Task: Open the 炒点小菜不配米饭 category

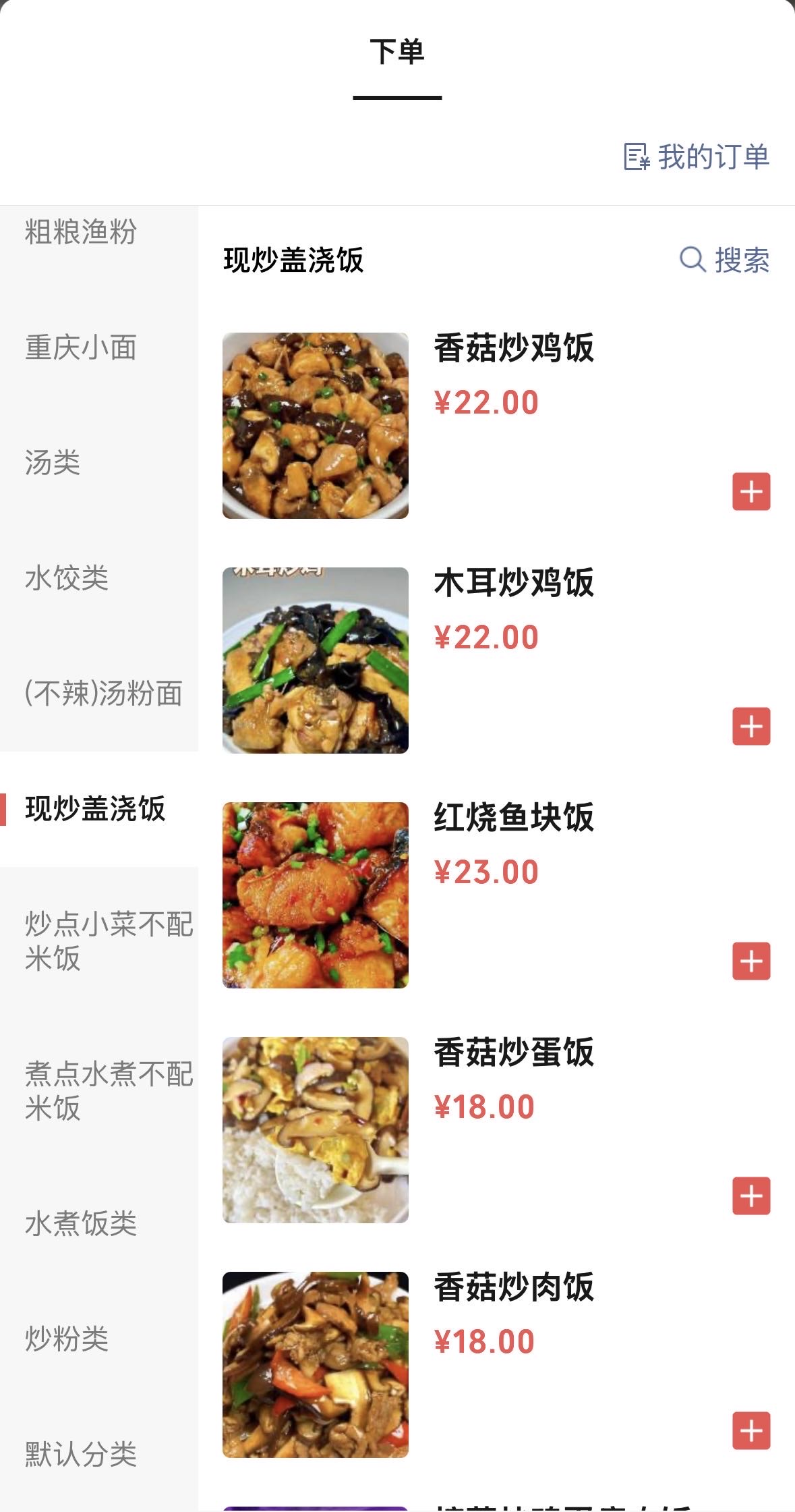Action: [x=108, y=941]
